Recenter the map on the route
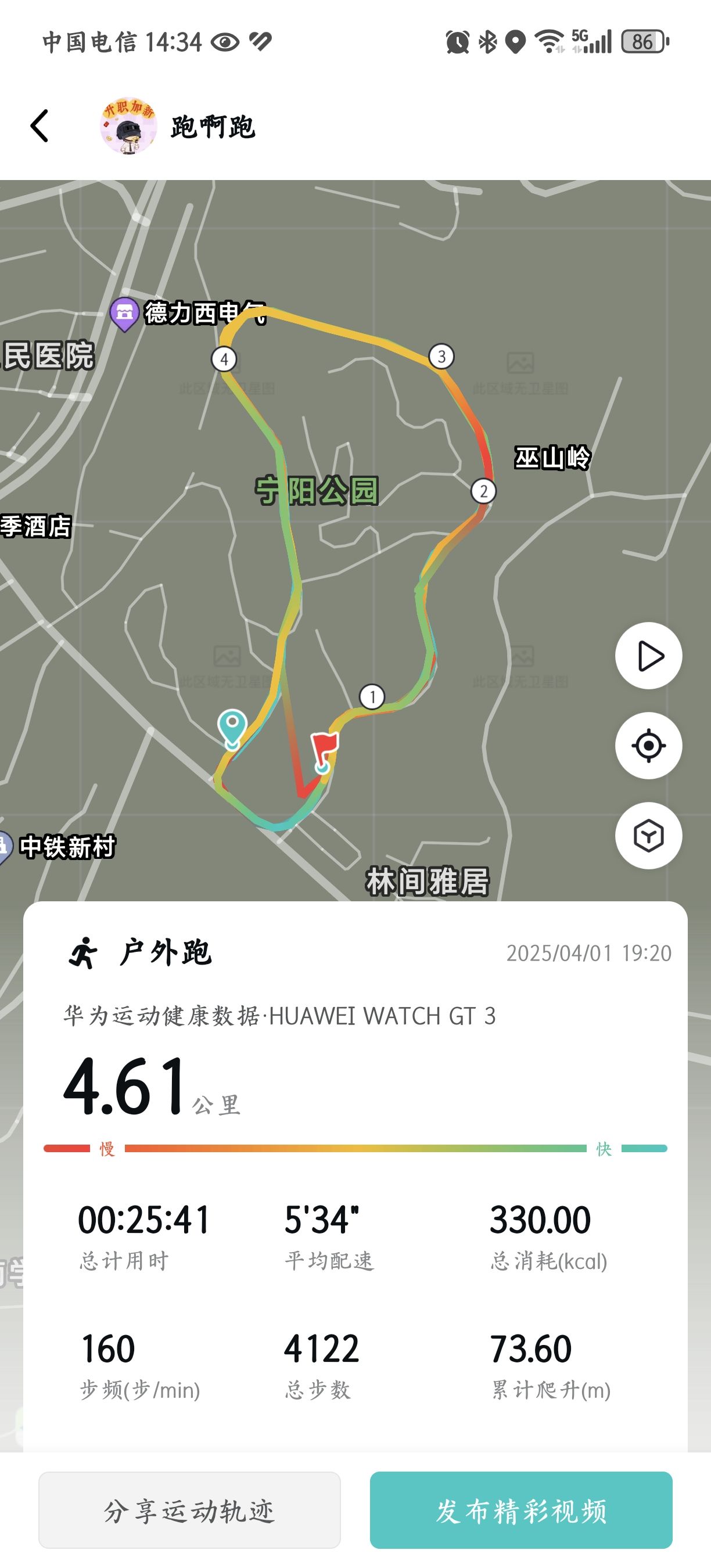 pyautogui.click(x=648, y=745)
